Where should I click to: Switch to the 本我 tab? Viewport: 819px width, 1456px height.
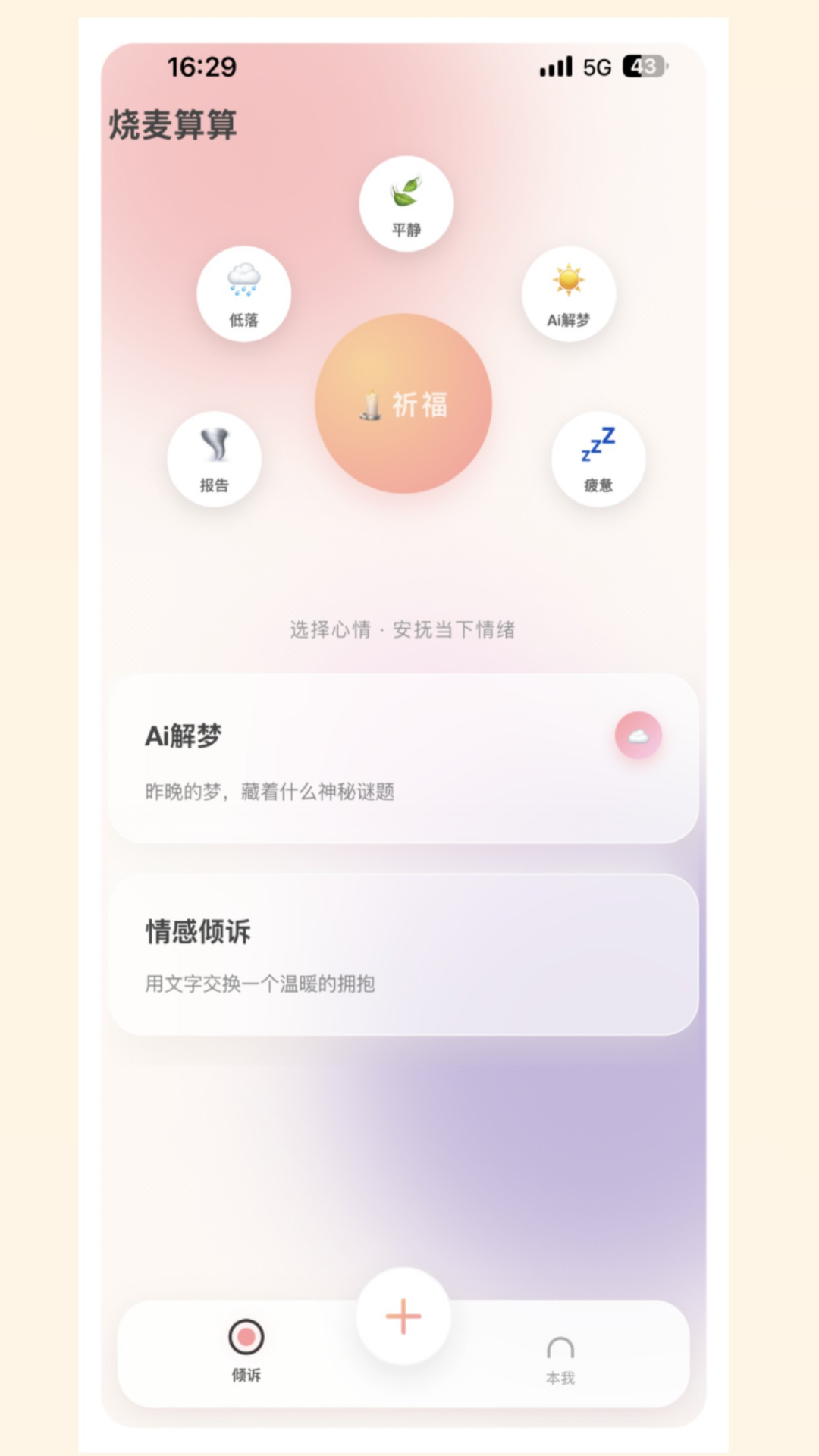pyautogui.click(x=560, y=1357)
